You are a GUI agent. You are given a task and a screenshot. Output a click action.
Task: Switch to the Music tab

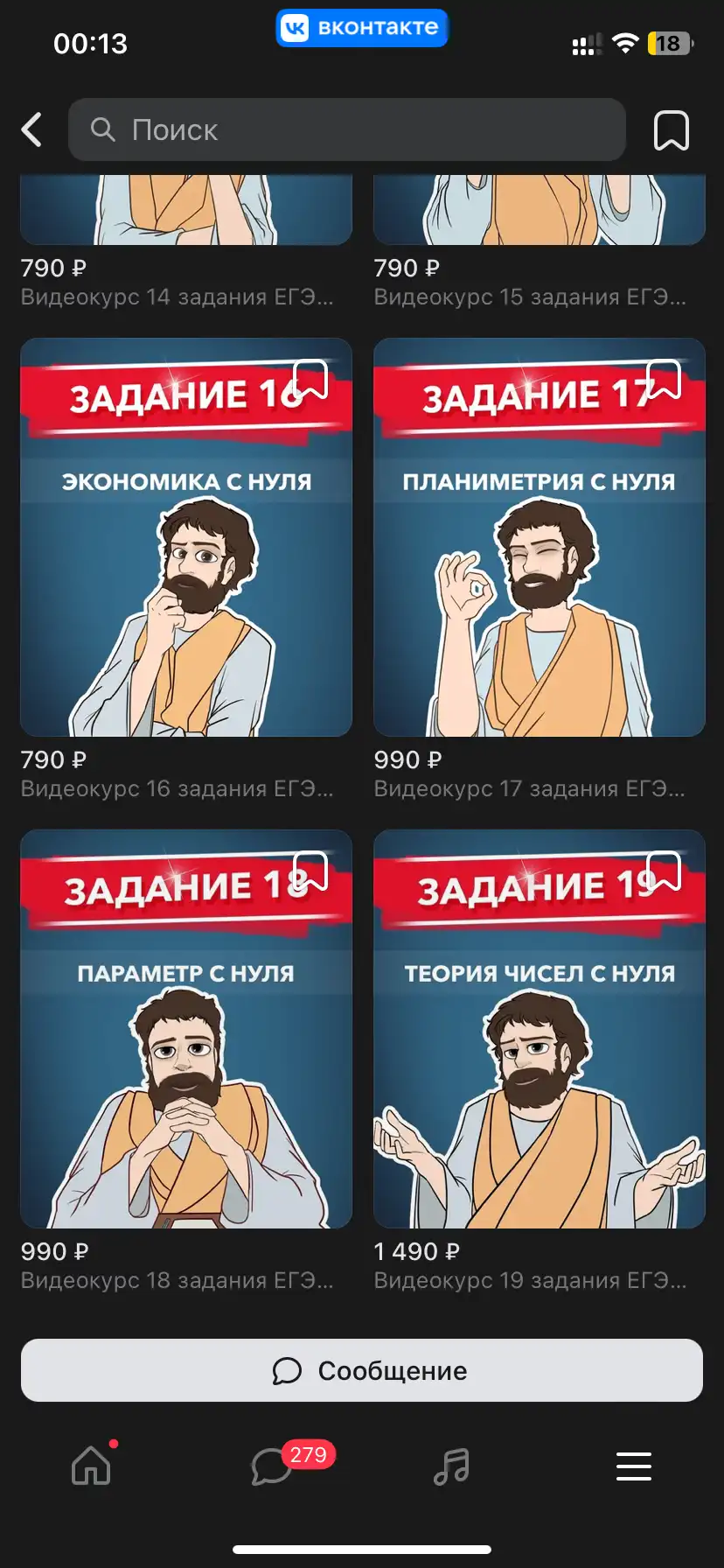point(452,1466)
